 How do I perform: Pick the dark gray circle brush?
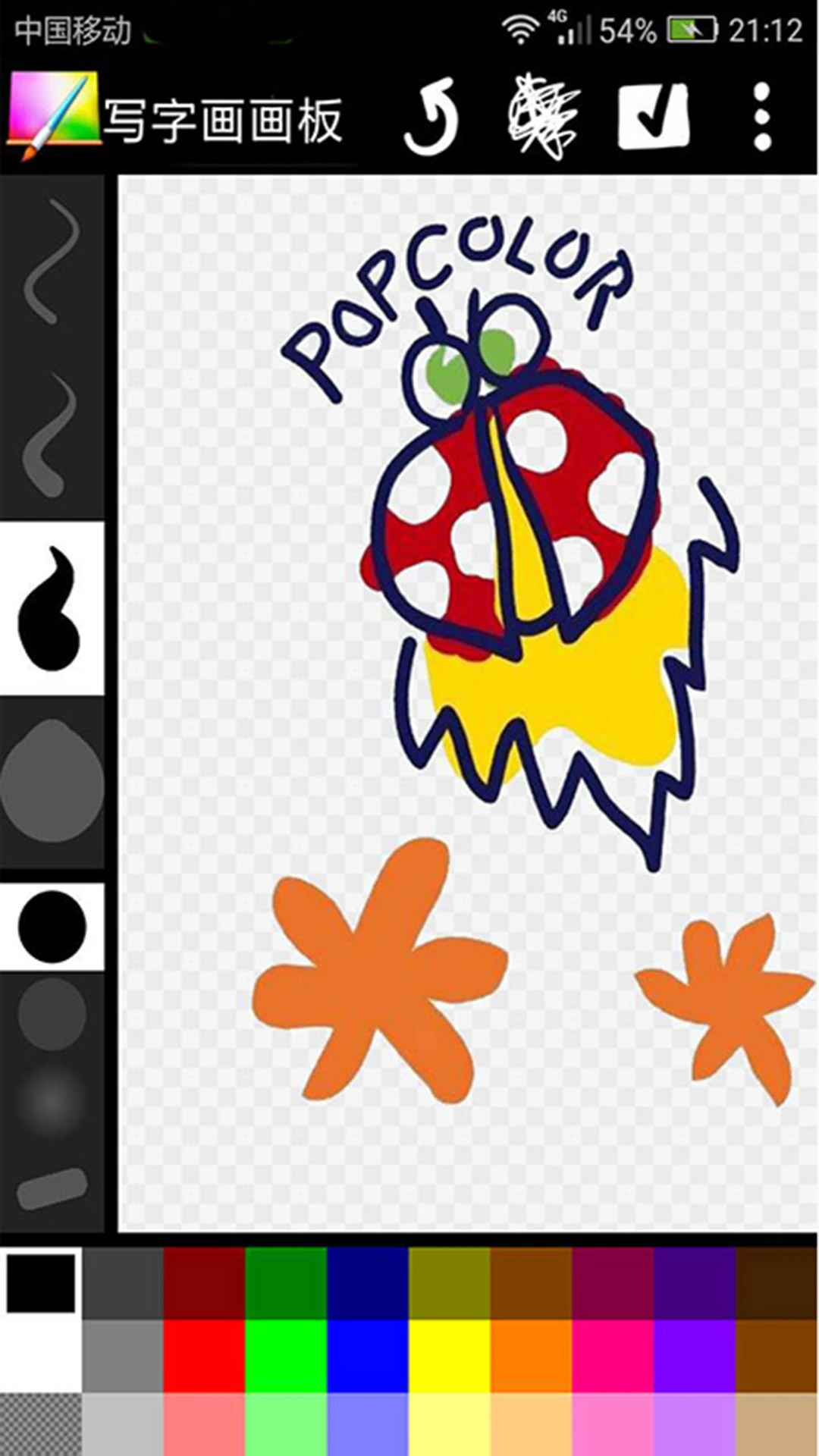(x=52, y=1013)
